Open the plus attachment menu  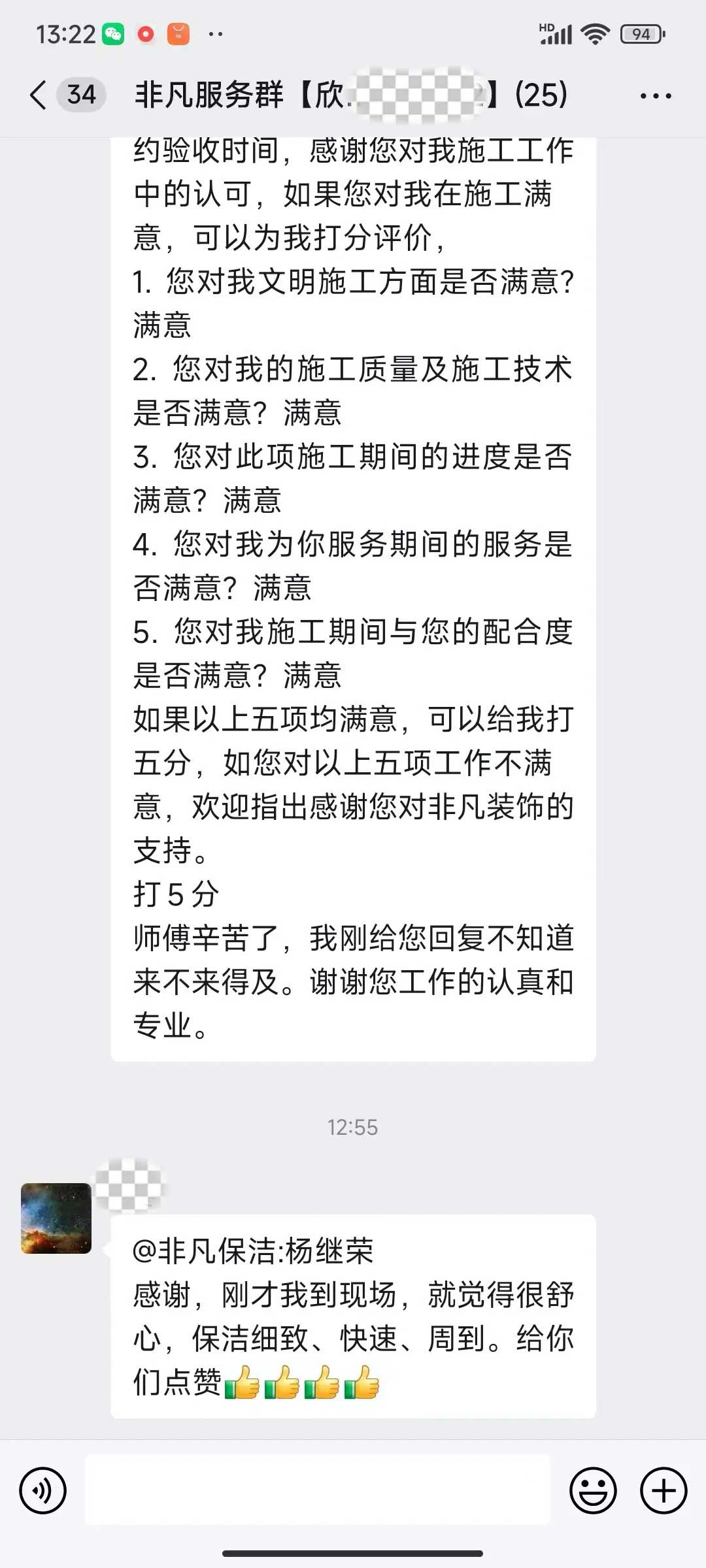click(664, 1491)
